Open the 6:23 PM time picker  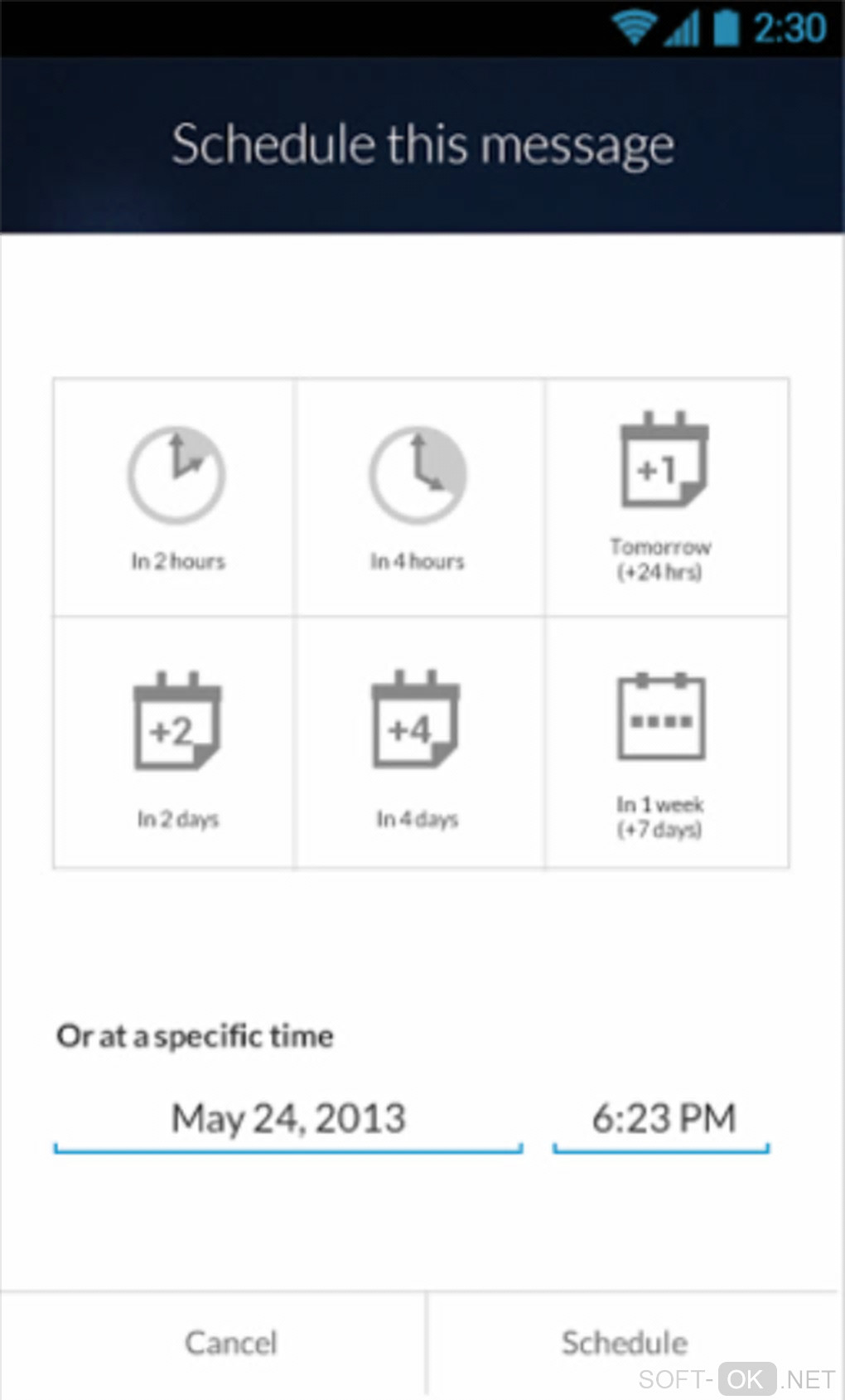[662, 1119]
